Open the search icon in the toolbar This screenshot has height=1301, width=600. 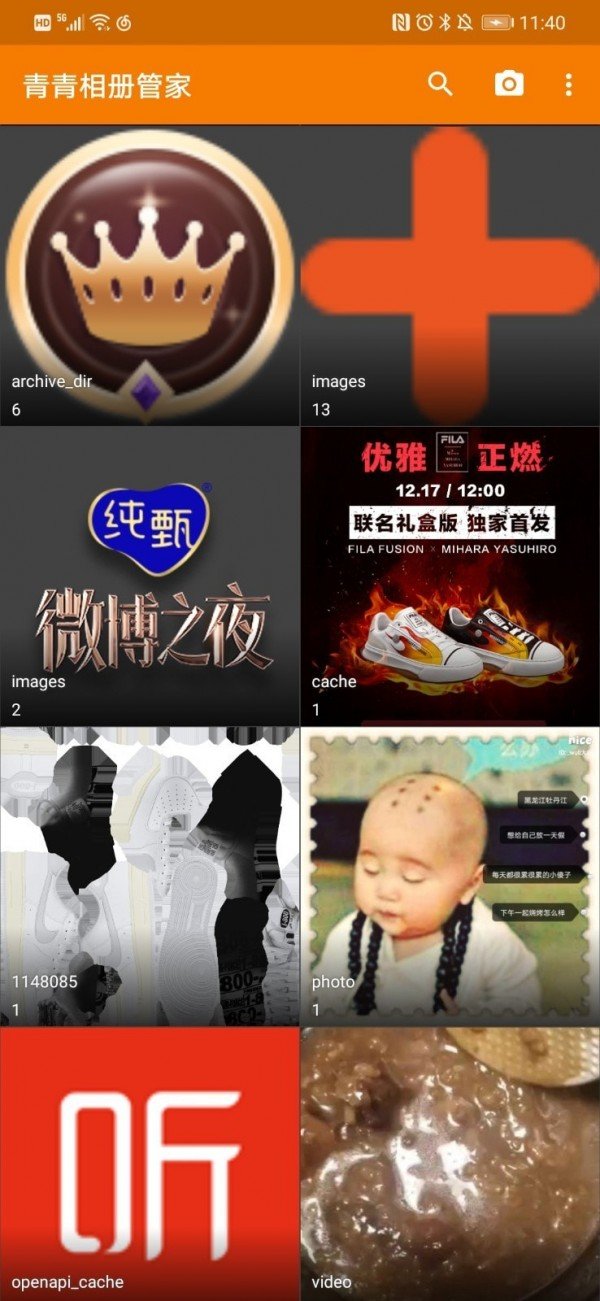coord(440,84)
